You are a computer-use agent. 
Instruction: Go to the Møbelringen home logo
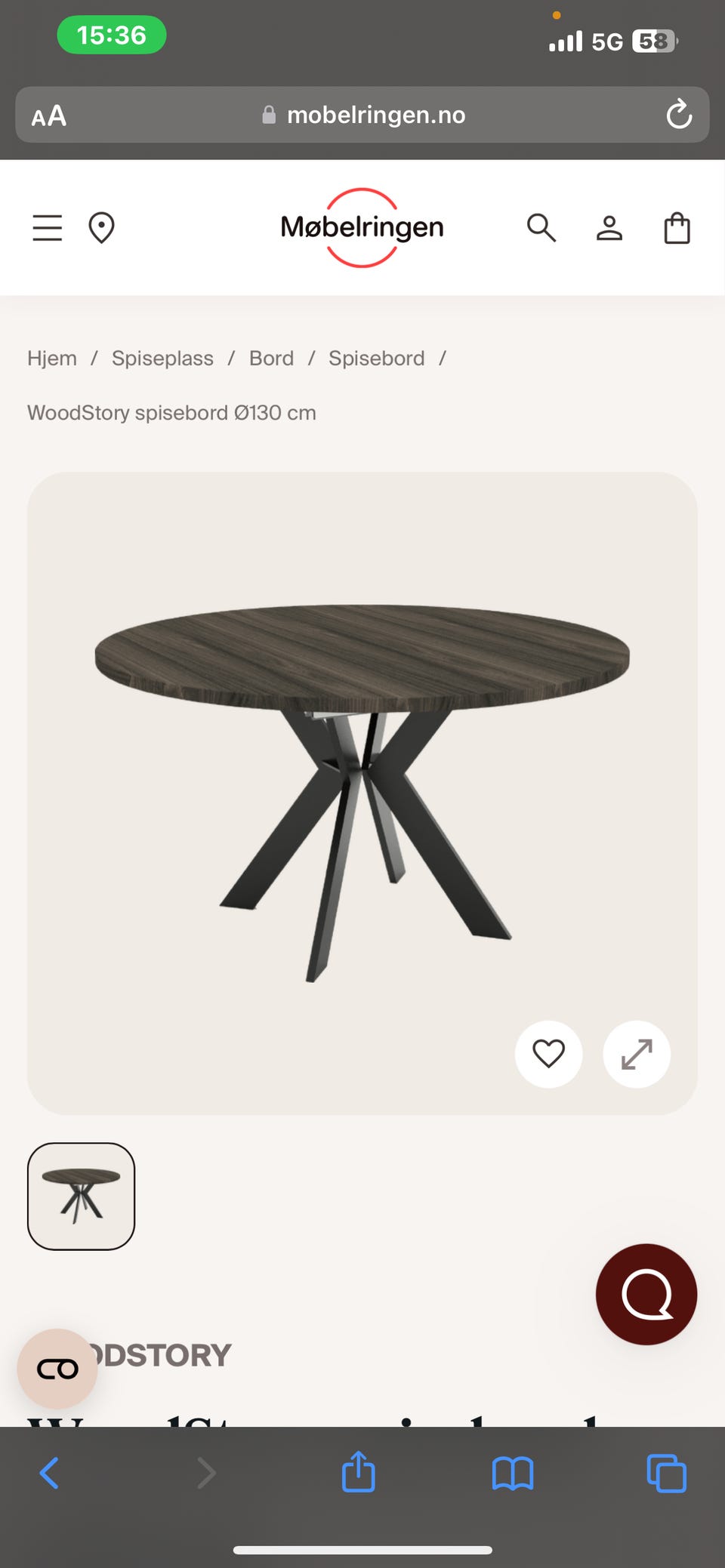click(362, 227)
